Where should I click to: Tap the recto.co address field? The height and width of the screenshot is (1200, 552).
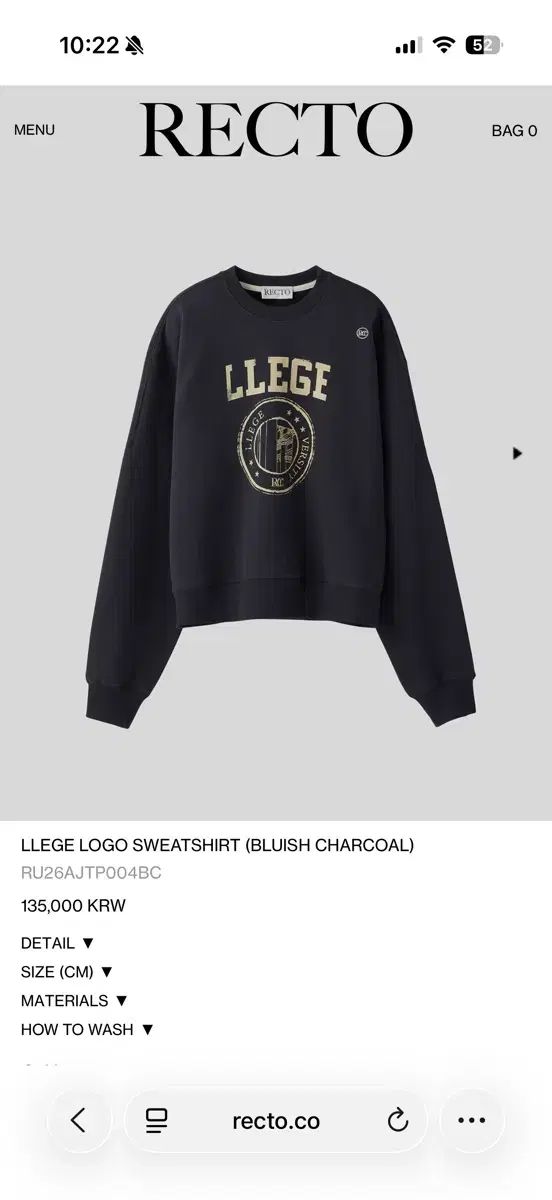pyautogui.click(x=276, y=1121)
